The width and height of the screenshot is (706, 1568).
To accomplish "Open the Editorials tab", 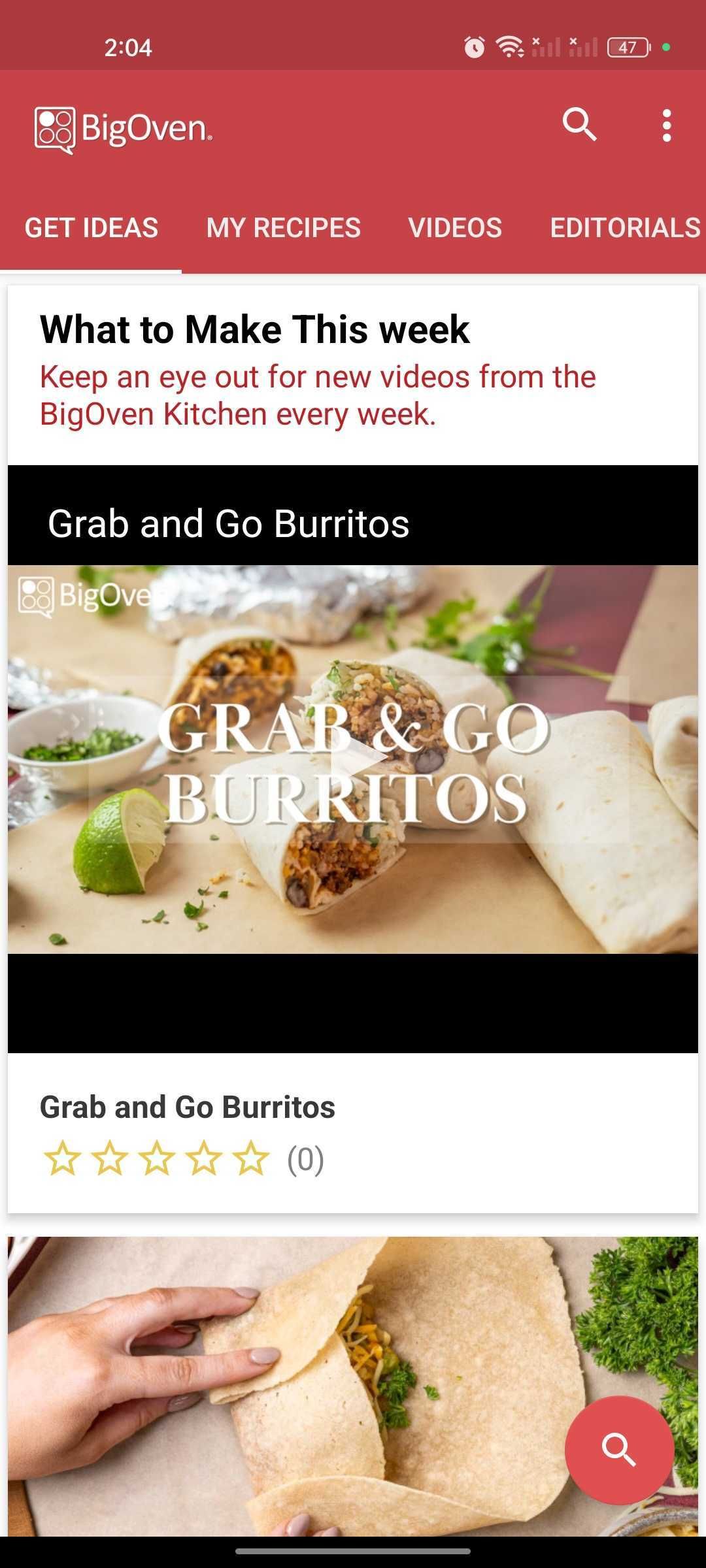I will [x=625, y=227].
